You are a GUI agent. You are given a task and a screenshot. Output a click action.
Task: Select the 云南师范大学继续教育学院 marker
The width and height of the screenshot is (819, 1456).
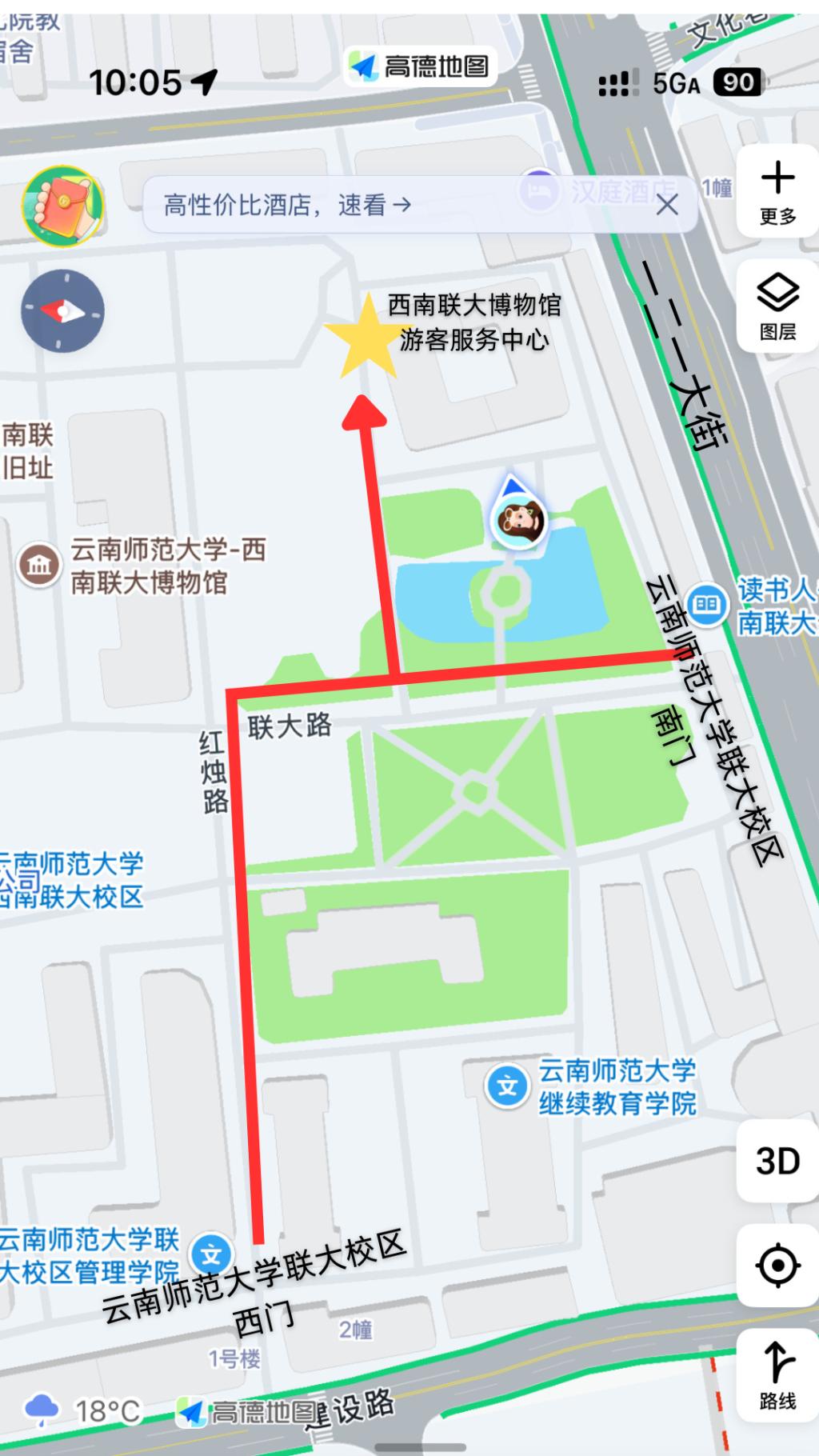click(507, 1086)
